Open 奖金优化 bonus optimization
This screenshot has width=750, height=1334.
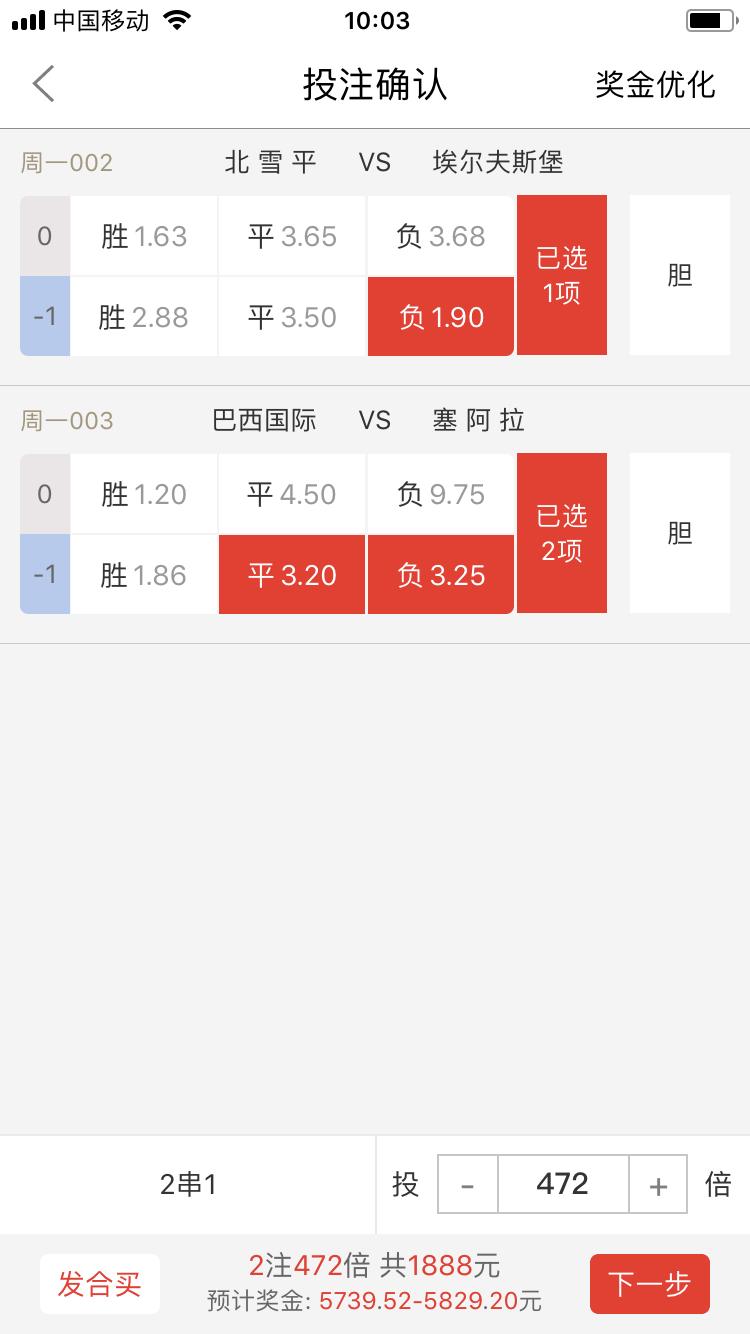click(655, 84)
